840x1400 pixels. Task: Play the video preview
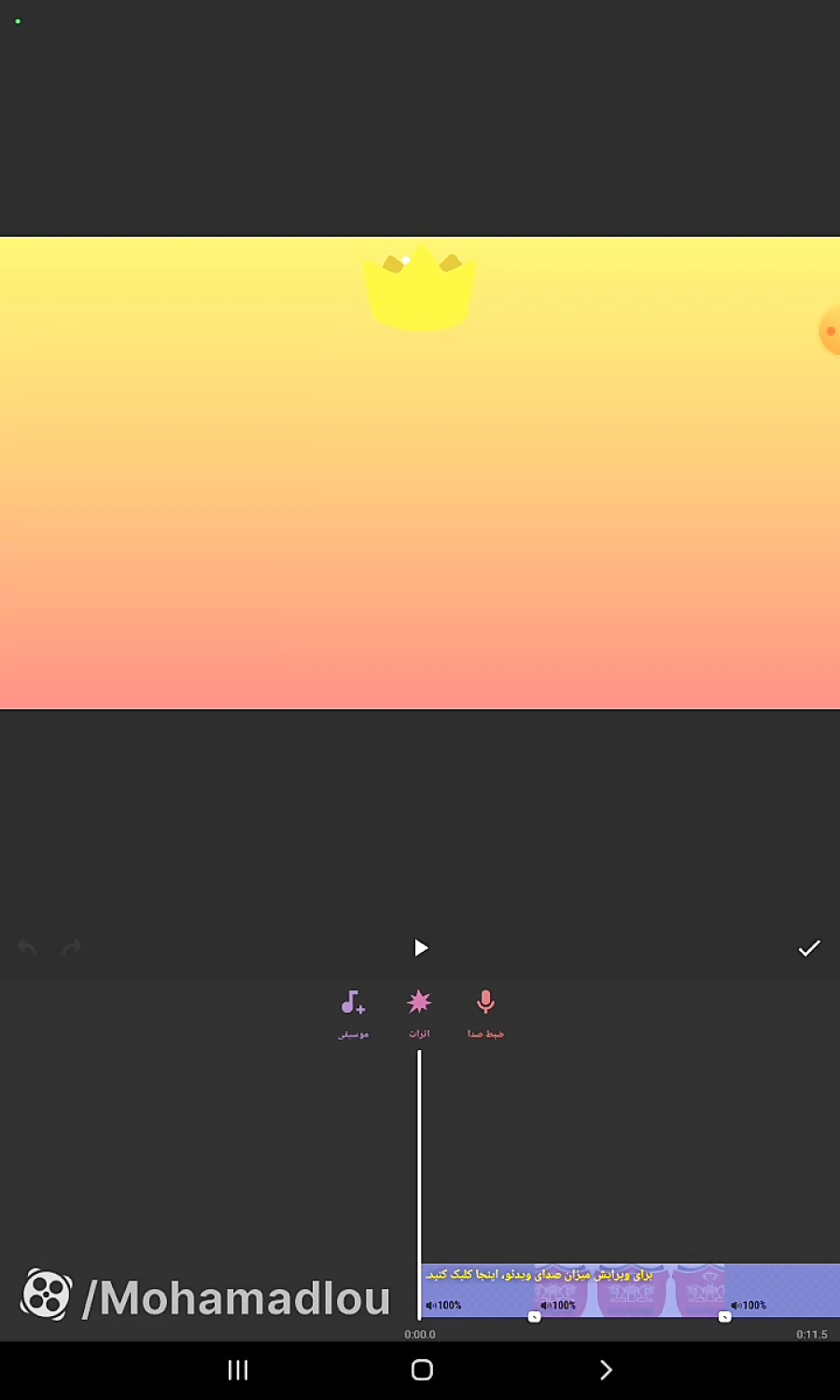pyautogui.click(x=420, y=948)
